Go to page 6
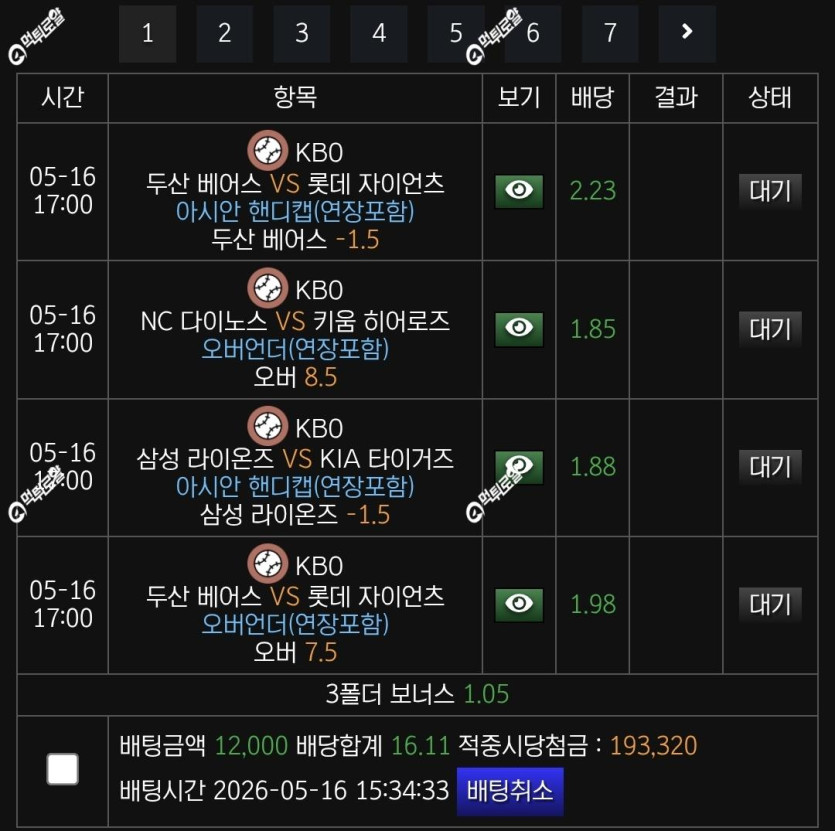 (x=533, y=34)
